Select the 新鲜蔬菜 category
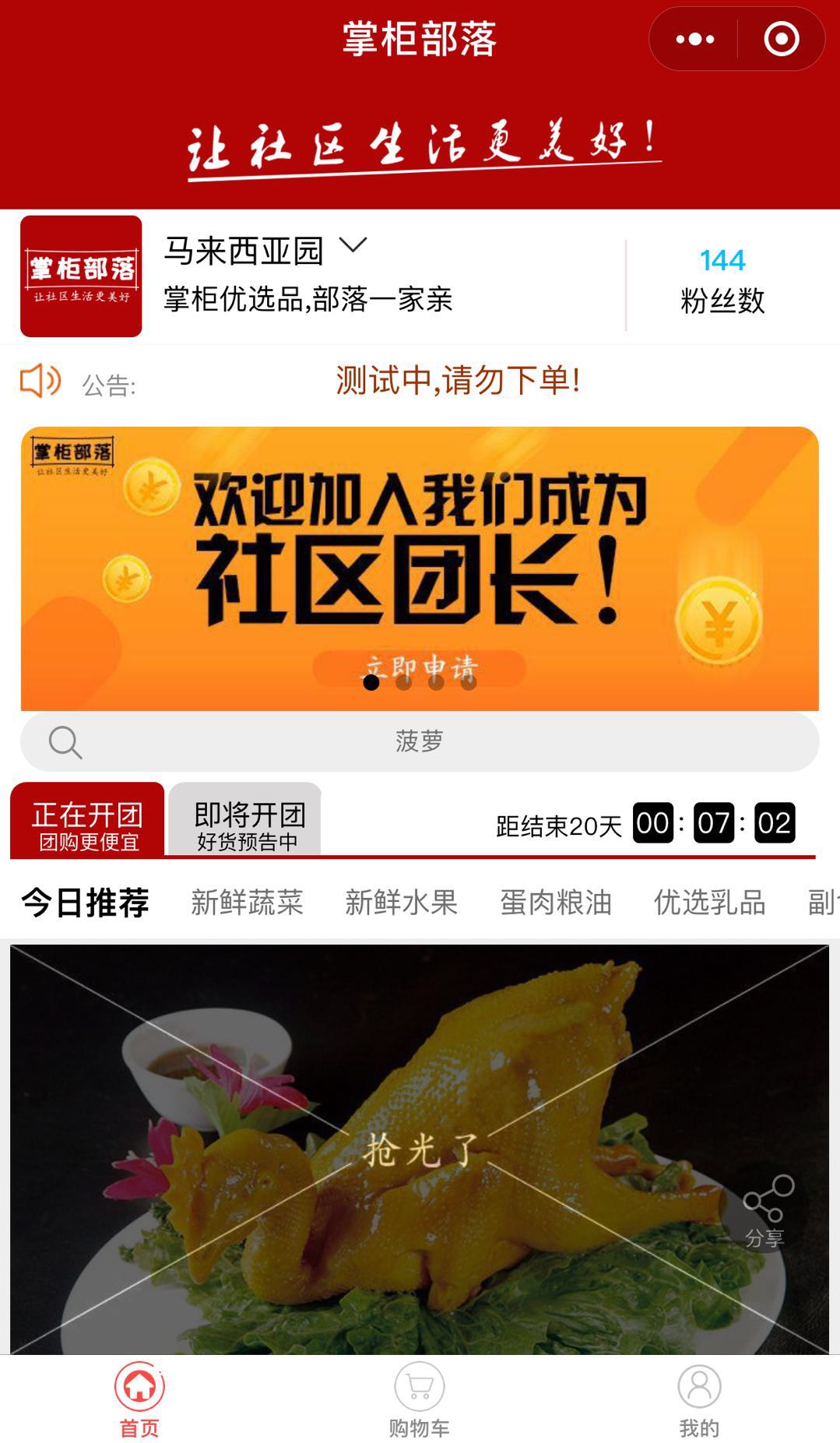840x1443 pixels. (x=247, y=903)
